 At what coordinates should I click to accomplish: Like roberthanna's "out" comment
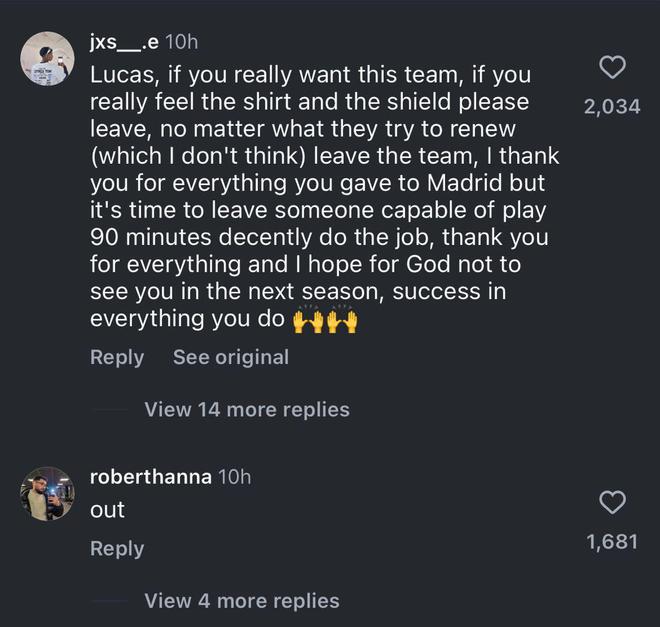612,502
